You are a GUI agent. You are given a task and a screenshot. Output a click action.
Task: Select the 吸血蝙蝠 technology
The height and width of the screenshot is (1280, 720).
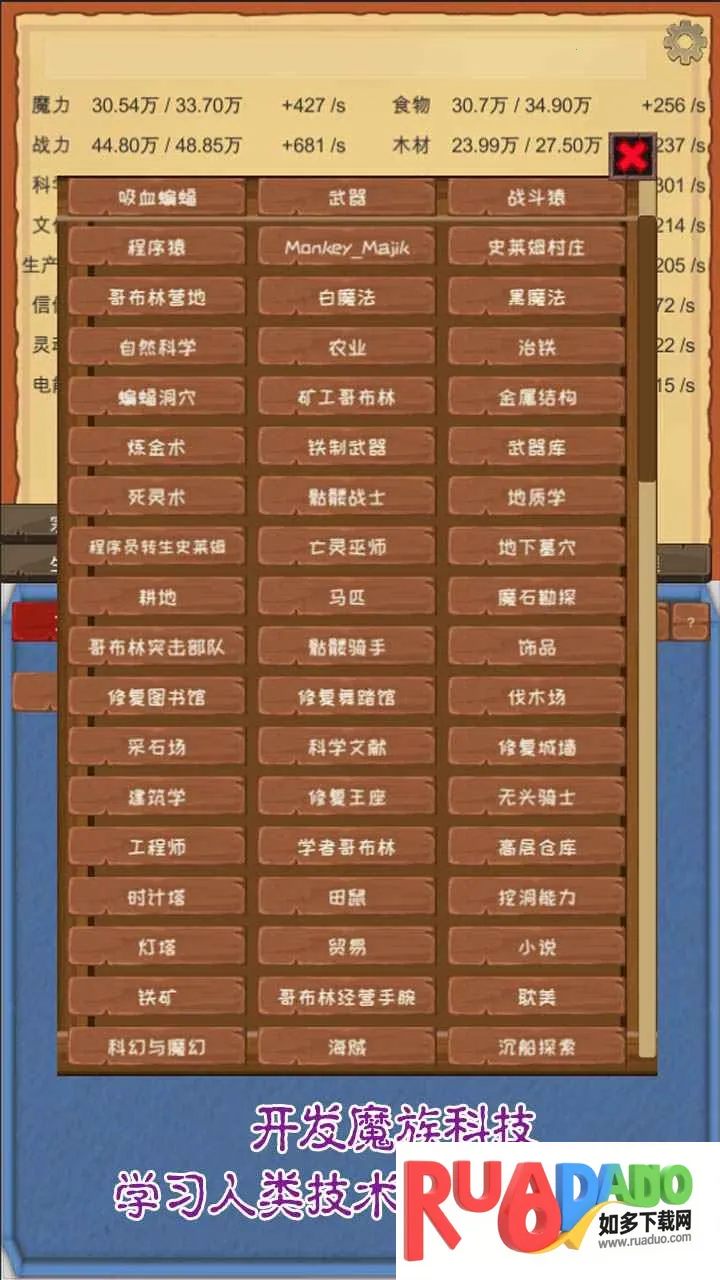point(157,197)
